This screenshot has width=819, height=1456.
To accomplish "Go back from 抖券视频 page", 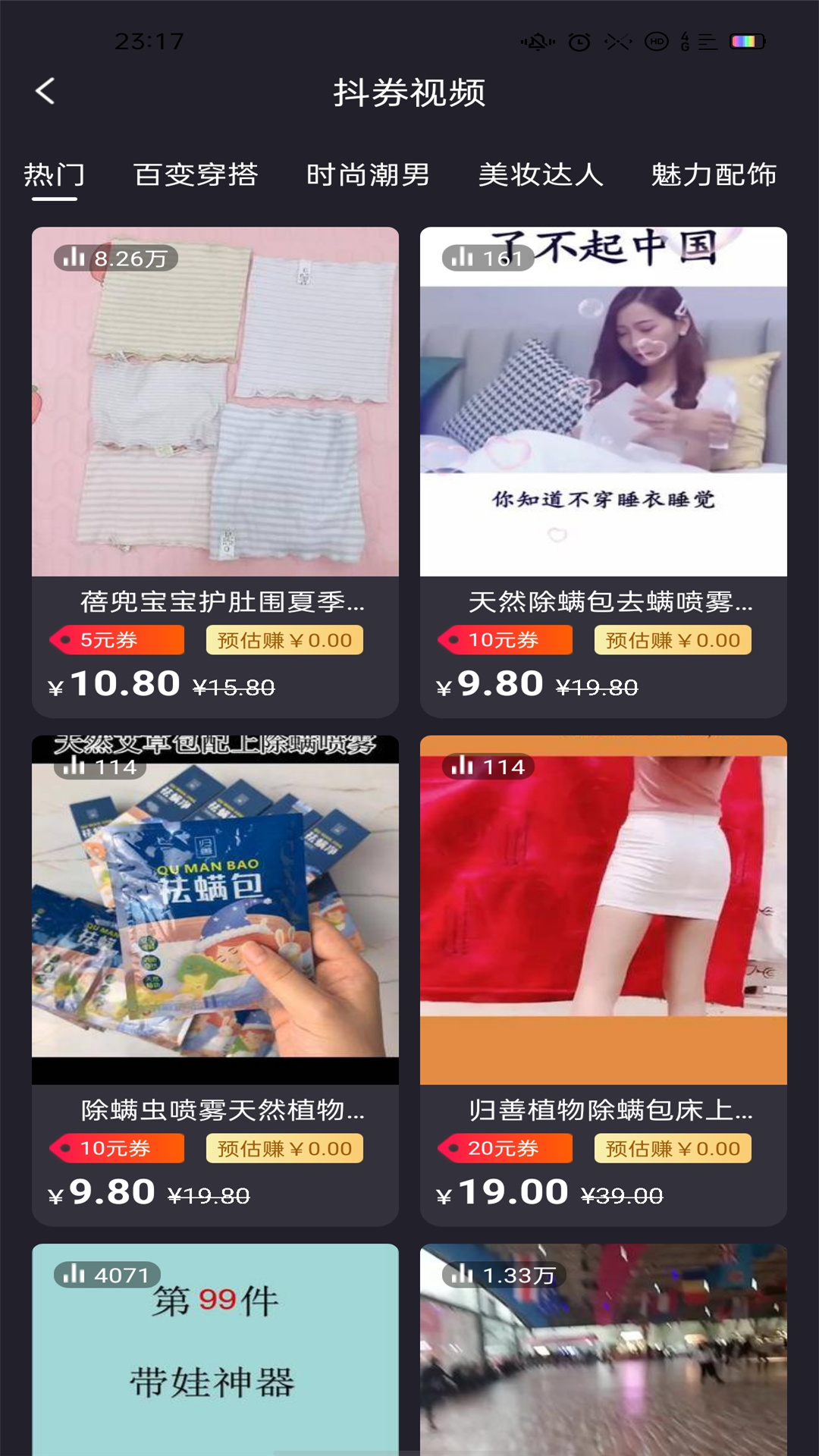I will coord(45,92).
